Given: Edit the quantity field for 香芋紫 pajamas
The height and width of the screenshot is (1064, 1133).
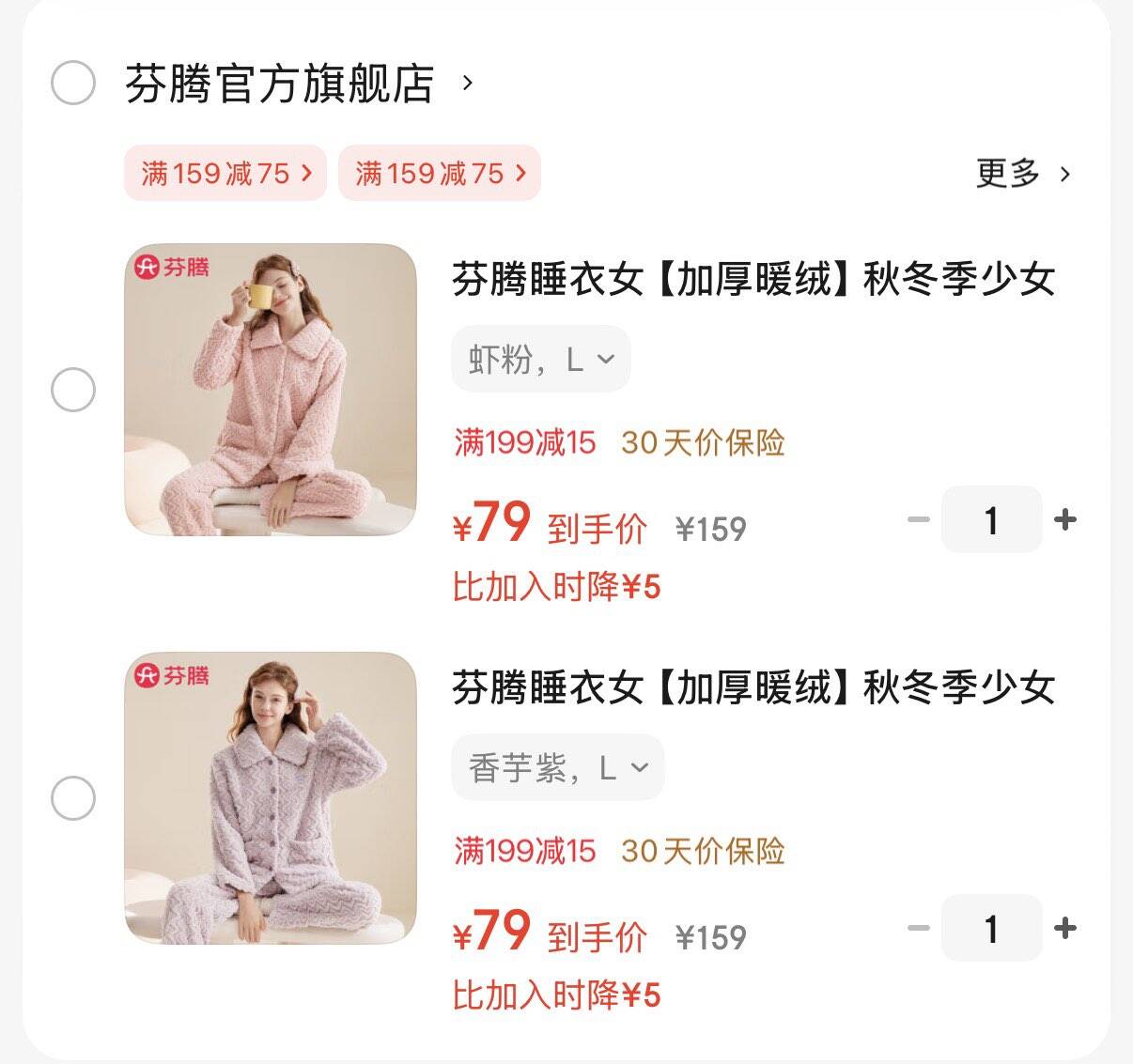Looking at the screenshot, I should click(991, 929).
